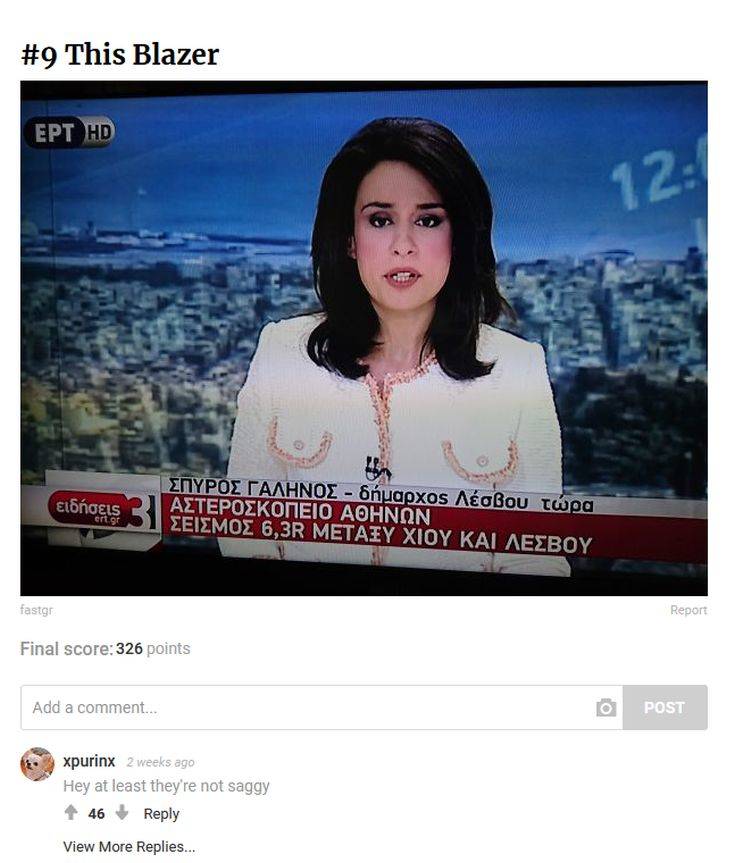
Task: Focus the Add a comment field
Action: point(300,708)
